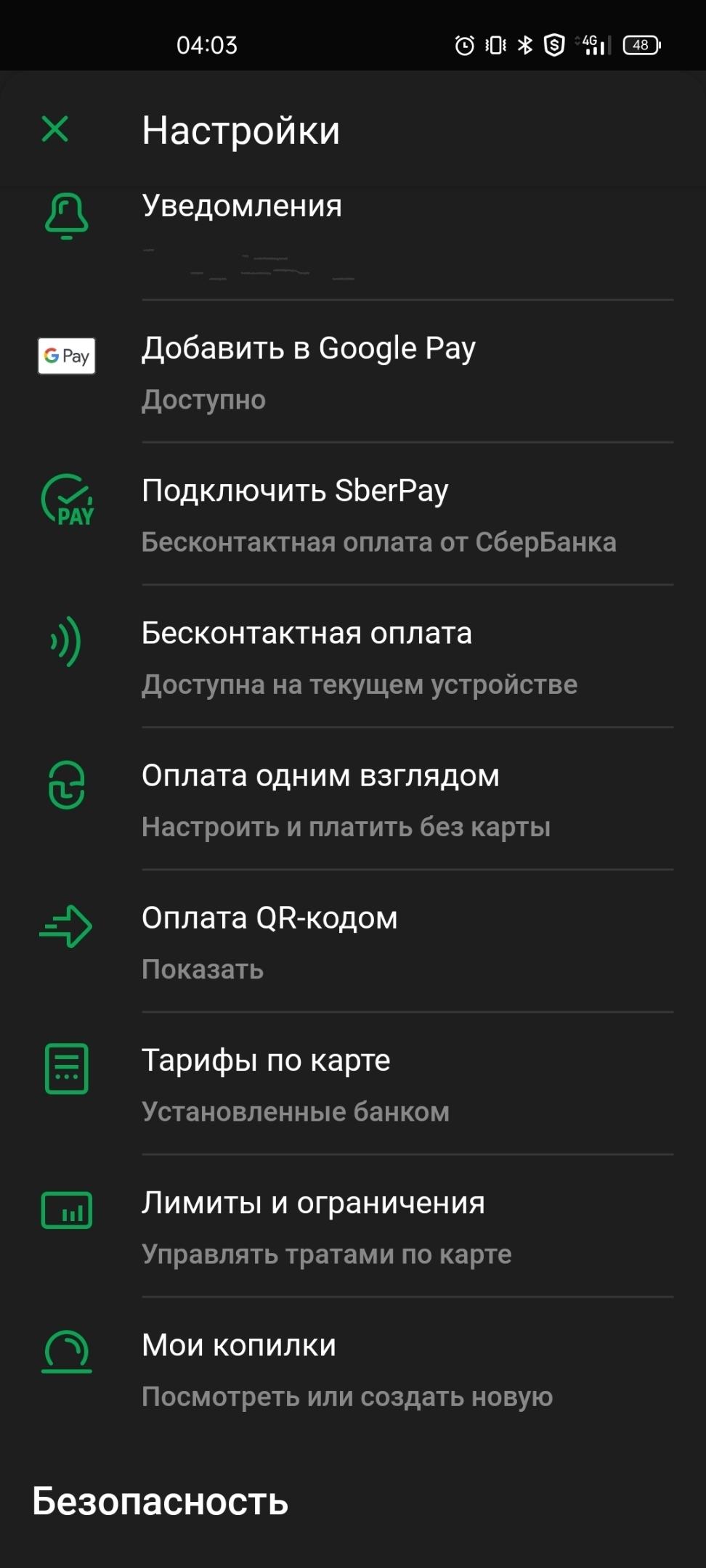Go to Мои копилки

pyautogui.click(x=239, y=1345)
